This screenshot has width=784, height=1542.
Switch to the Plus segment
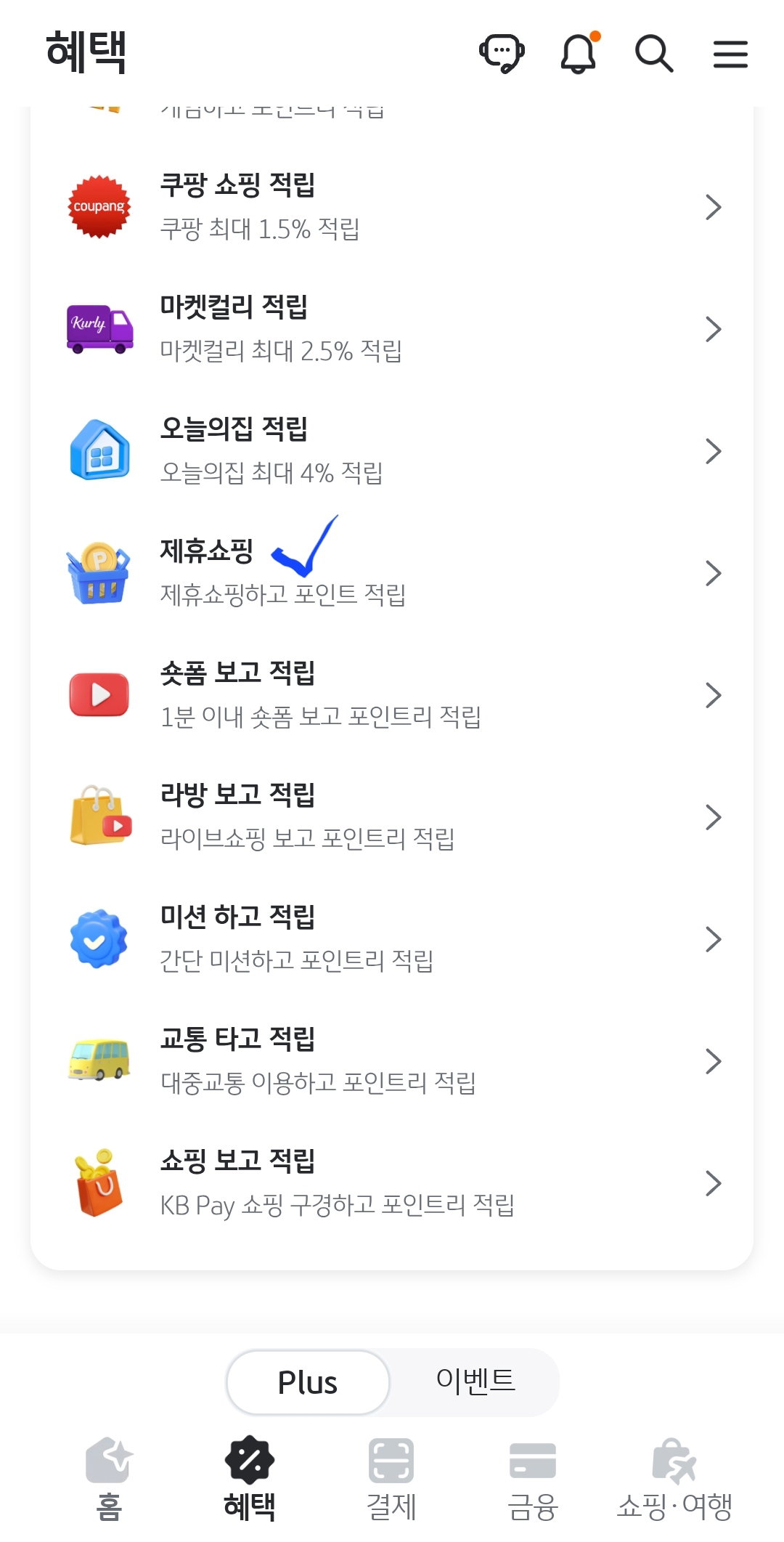click(x=308, y=1382)
